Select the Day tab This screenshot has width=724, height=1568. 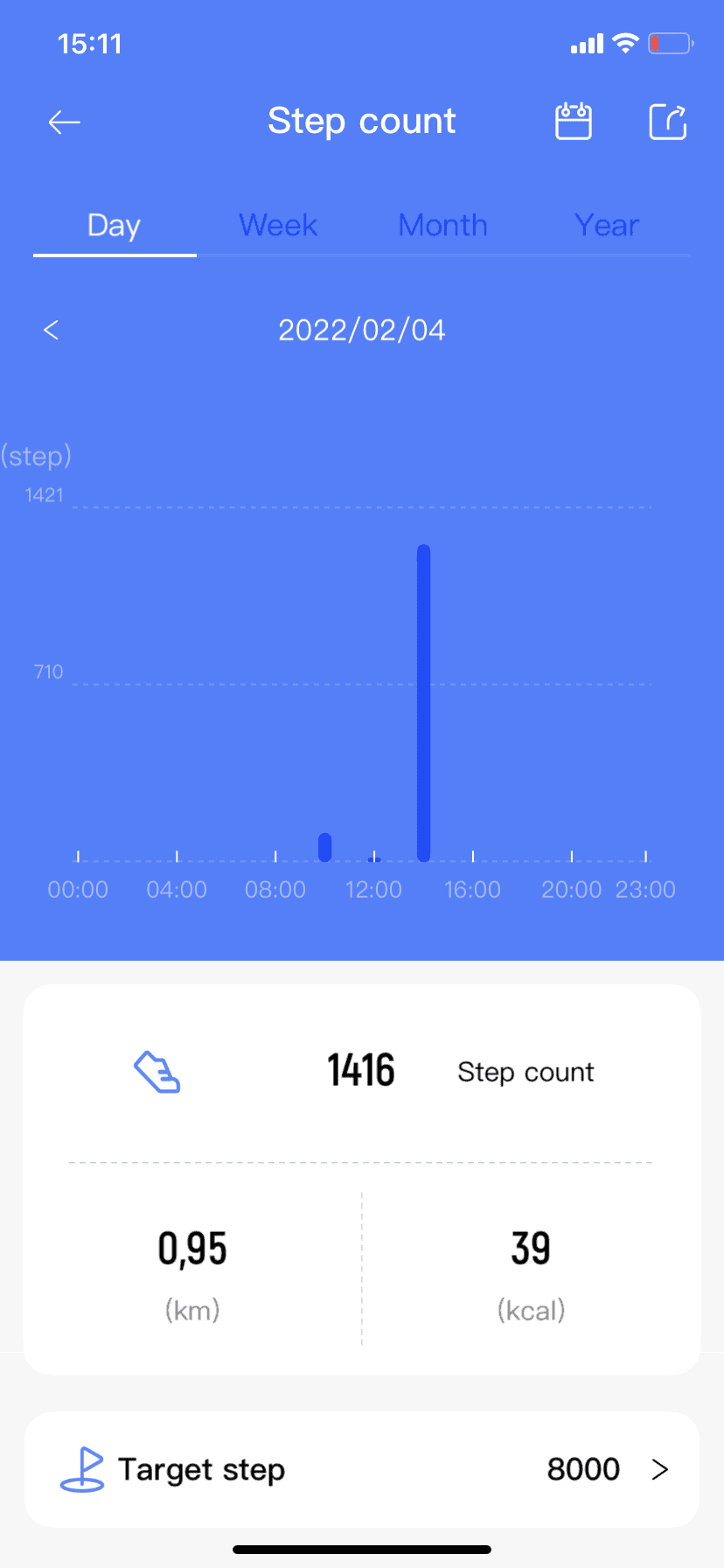tap(114, 226)
